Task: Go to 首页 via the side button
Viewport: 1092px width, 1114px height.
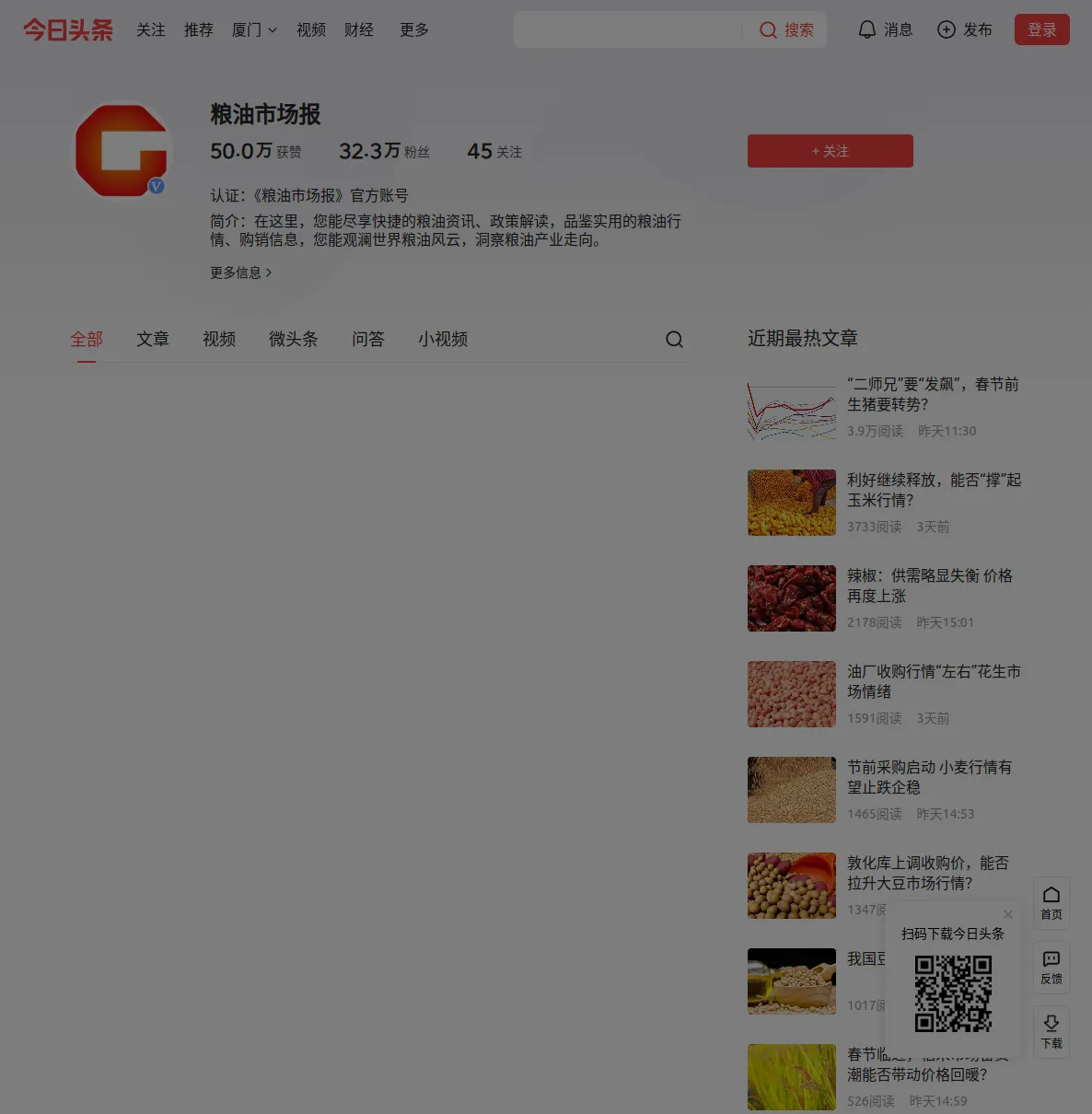Action: click(x=1051, y=902)
